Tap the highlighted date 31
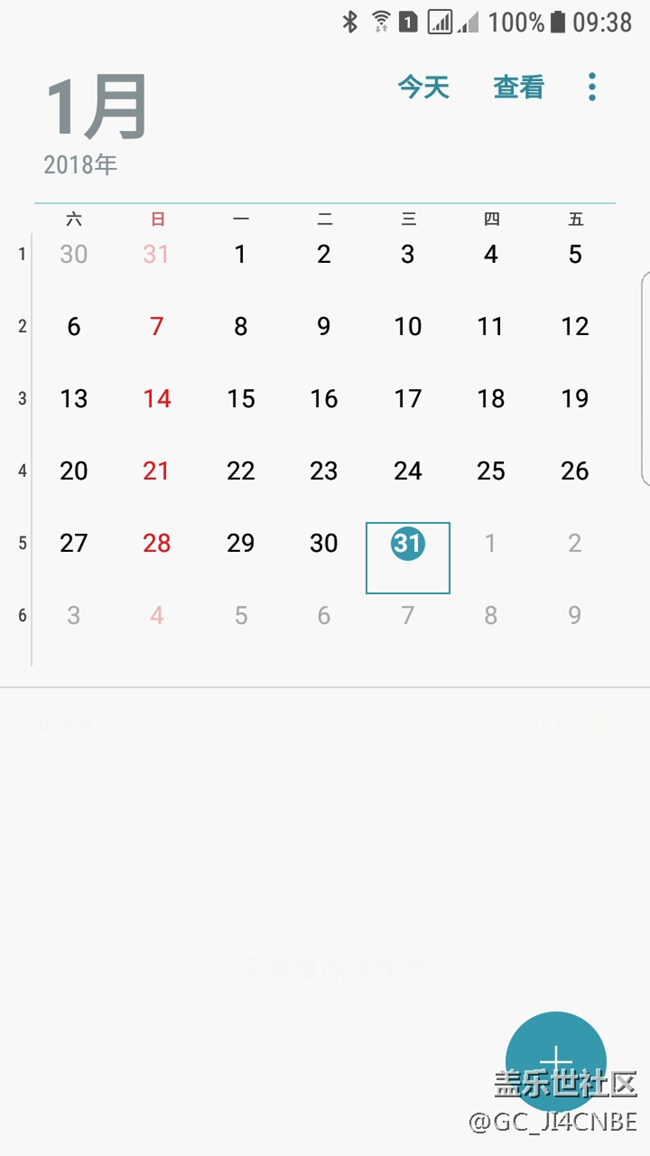Viewport: 650px width, 1156px height. pyautogui.click(x=407, y=543)
